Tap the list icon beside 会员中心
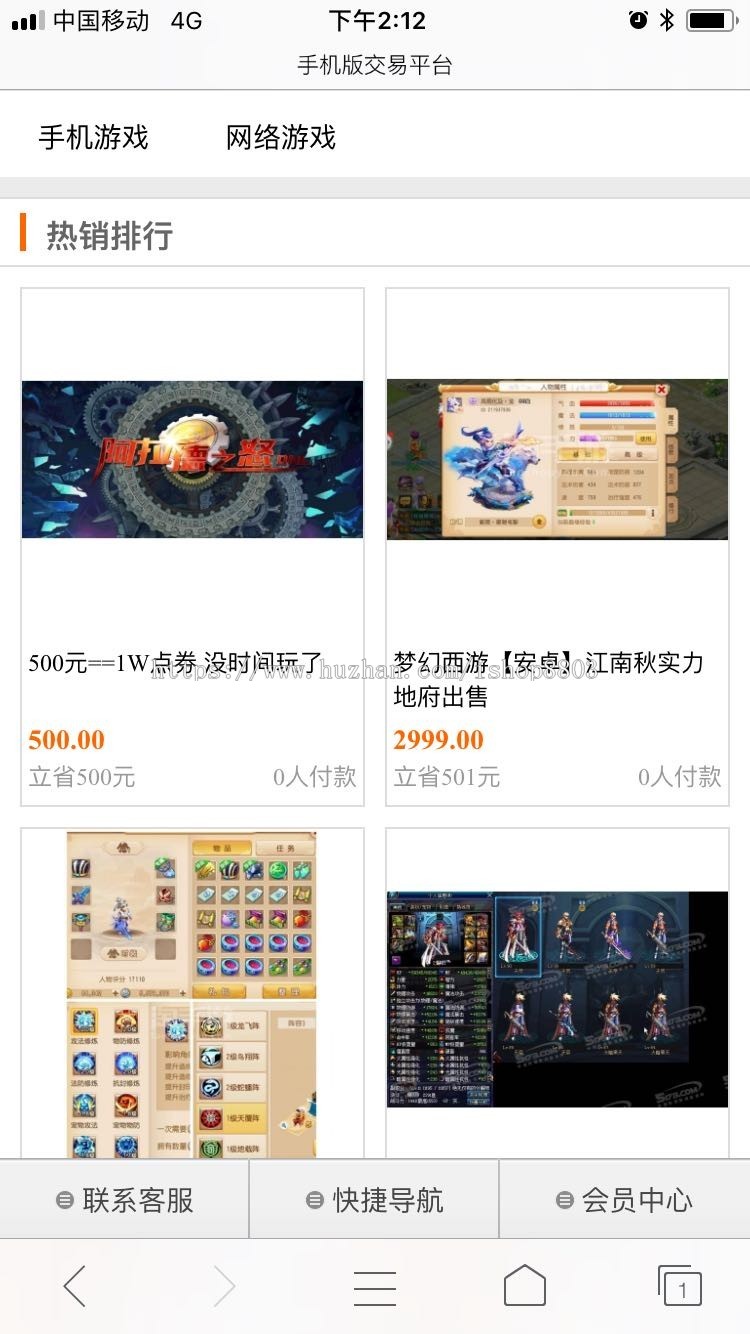Screen dimensions: 750x1334 [565, 1198]
